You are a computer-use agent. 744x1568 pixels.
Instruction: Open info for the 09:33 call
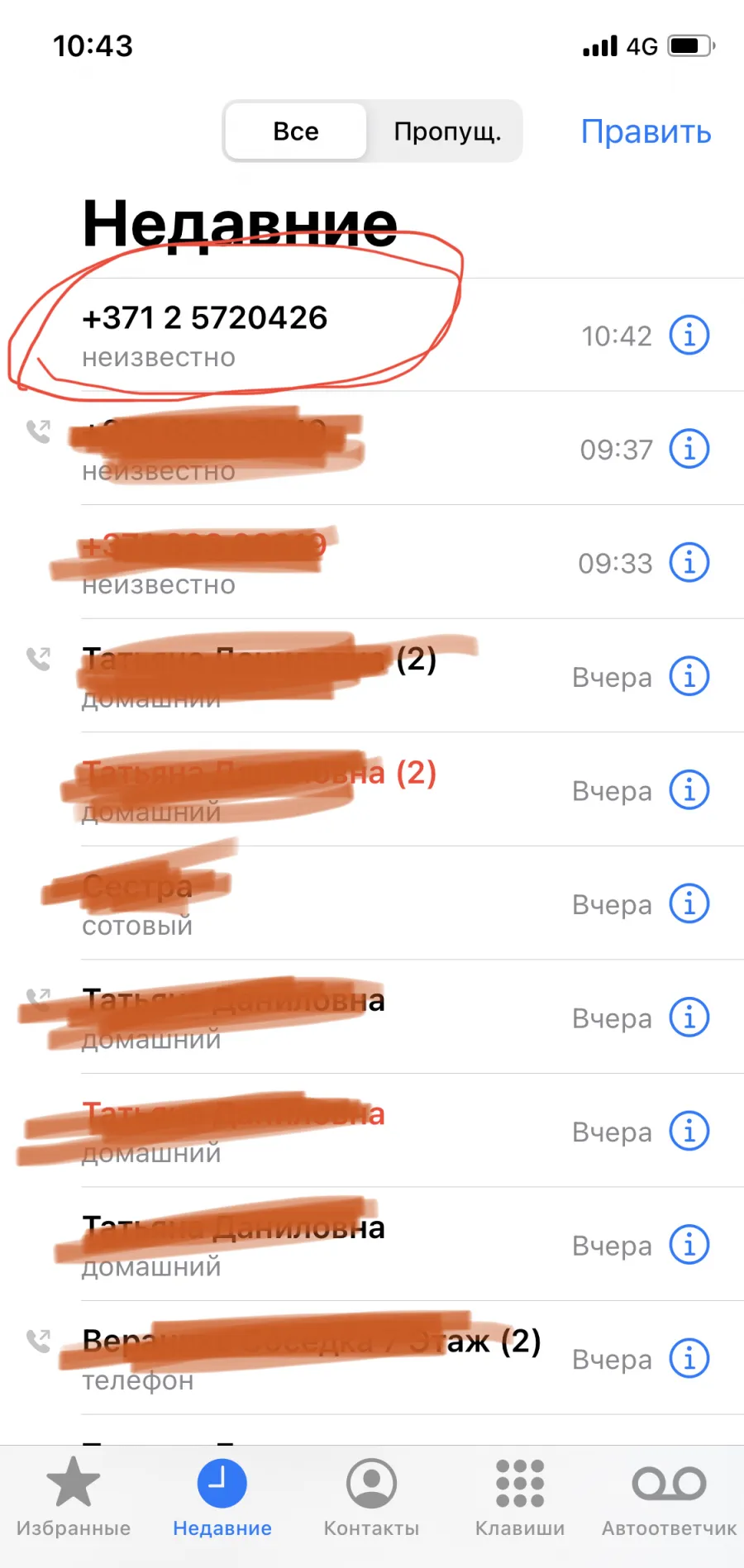(689, 563)
